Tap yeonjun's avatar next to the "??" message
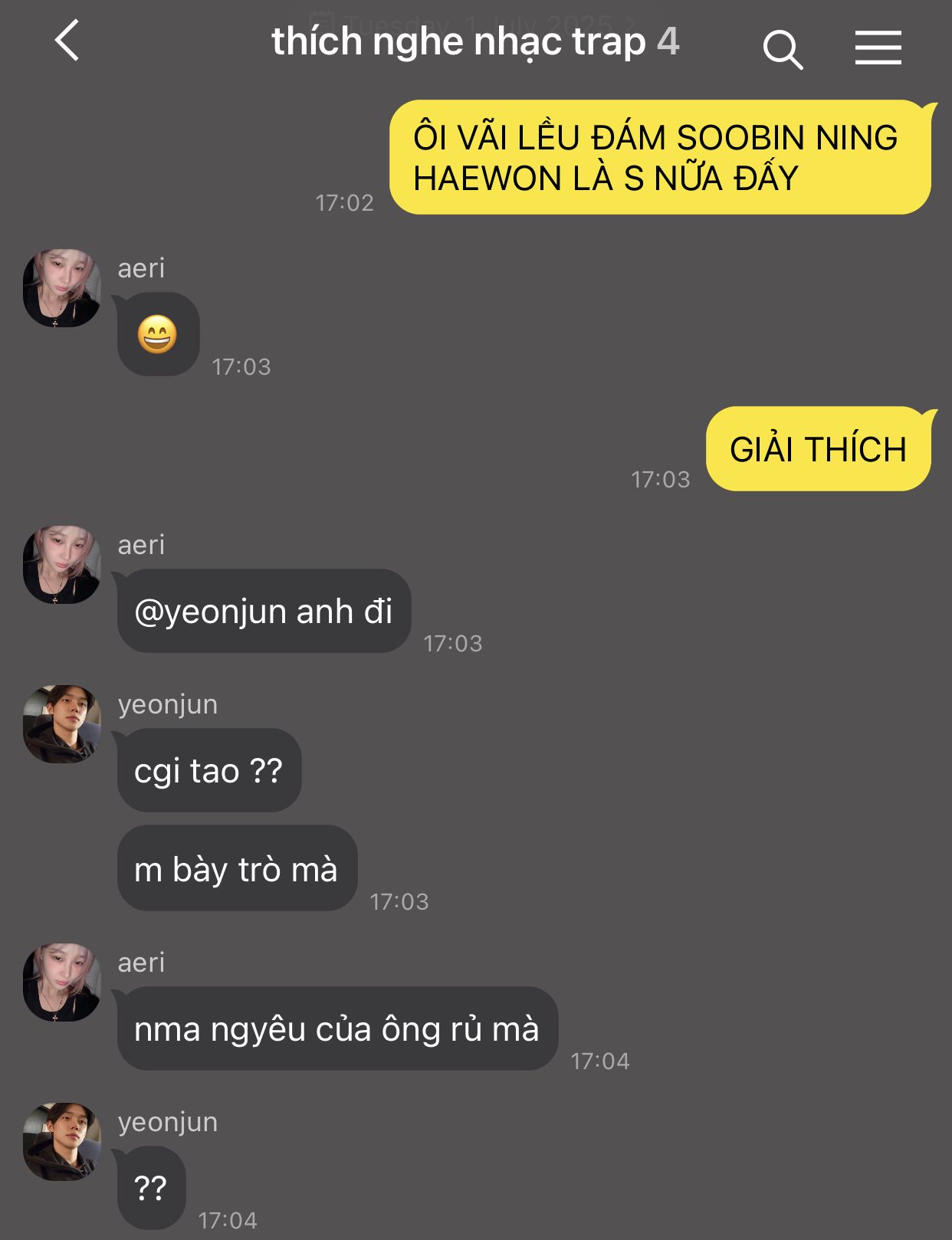The width and height of the screenshot is (952, 1240). (62, 1141)
